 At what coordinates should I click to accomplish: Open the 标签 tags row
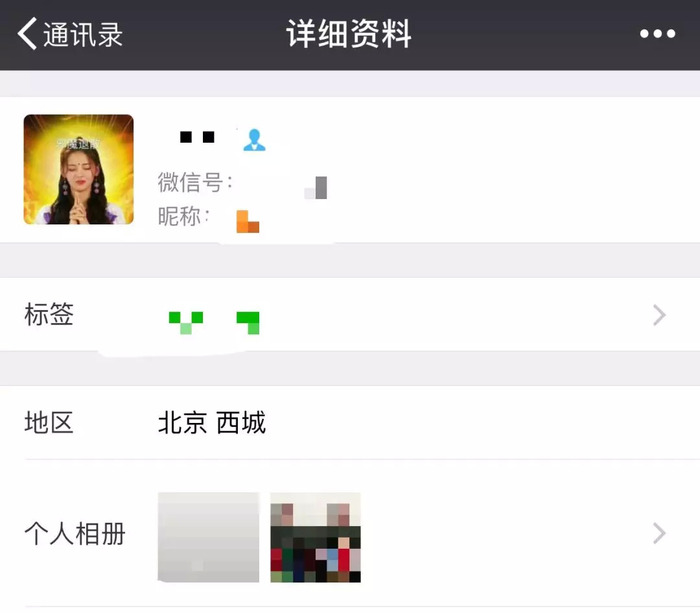click(x=350, y=316)
